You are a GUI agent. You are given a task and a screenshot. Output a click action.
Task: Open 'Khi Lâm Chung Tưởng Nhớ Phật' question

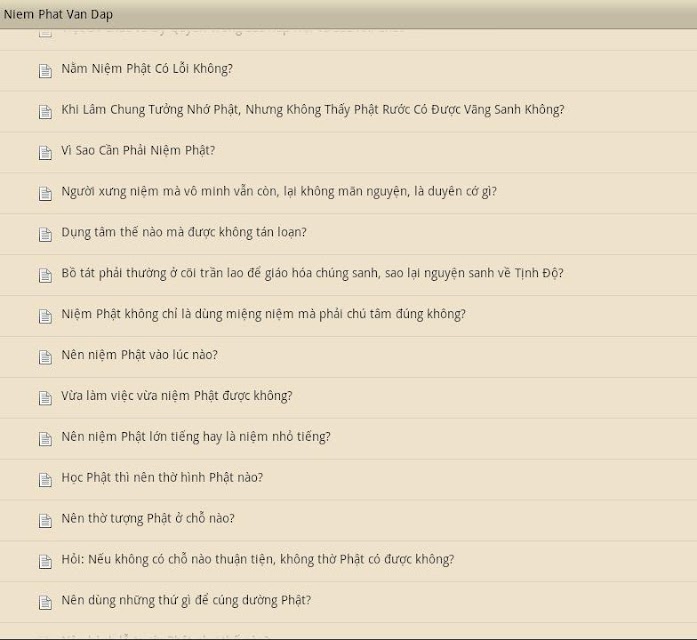click(x=348, y=112)
